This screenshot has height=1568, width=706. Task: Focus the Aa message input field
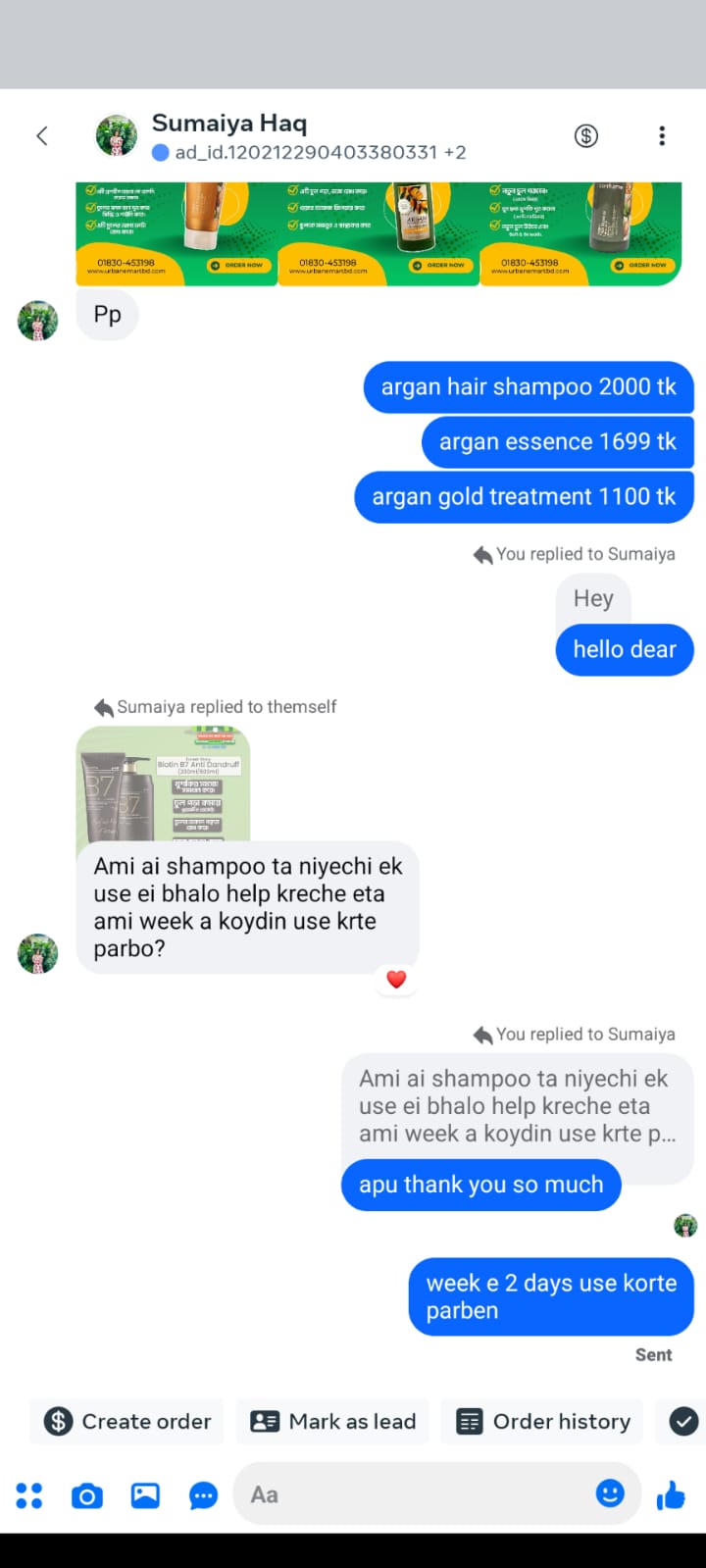pyautogui.click(x=412, y=1494)
